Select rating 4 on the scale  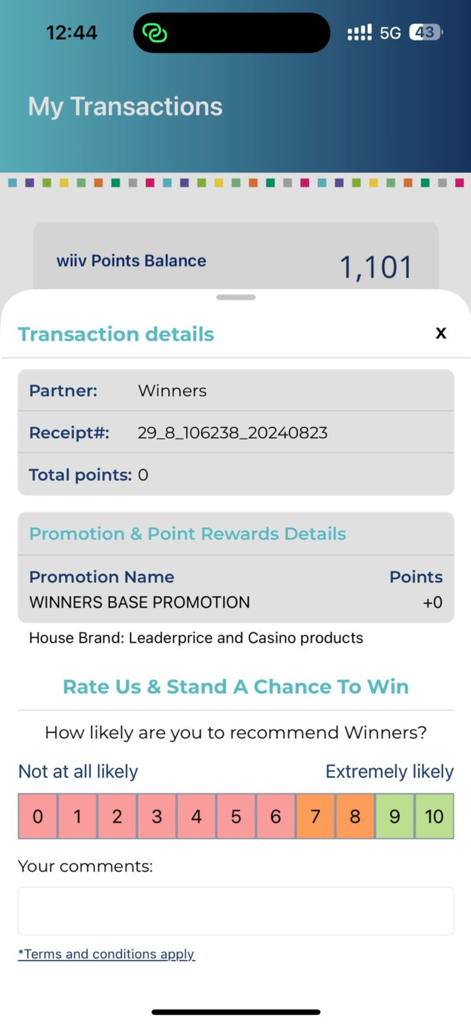point(196,816)
